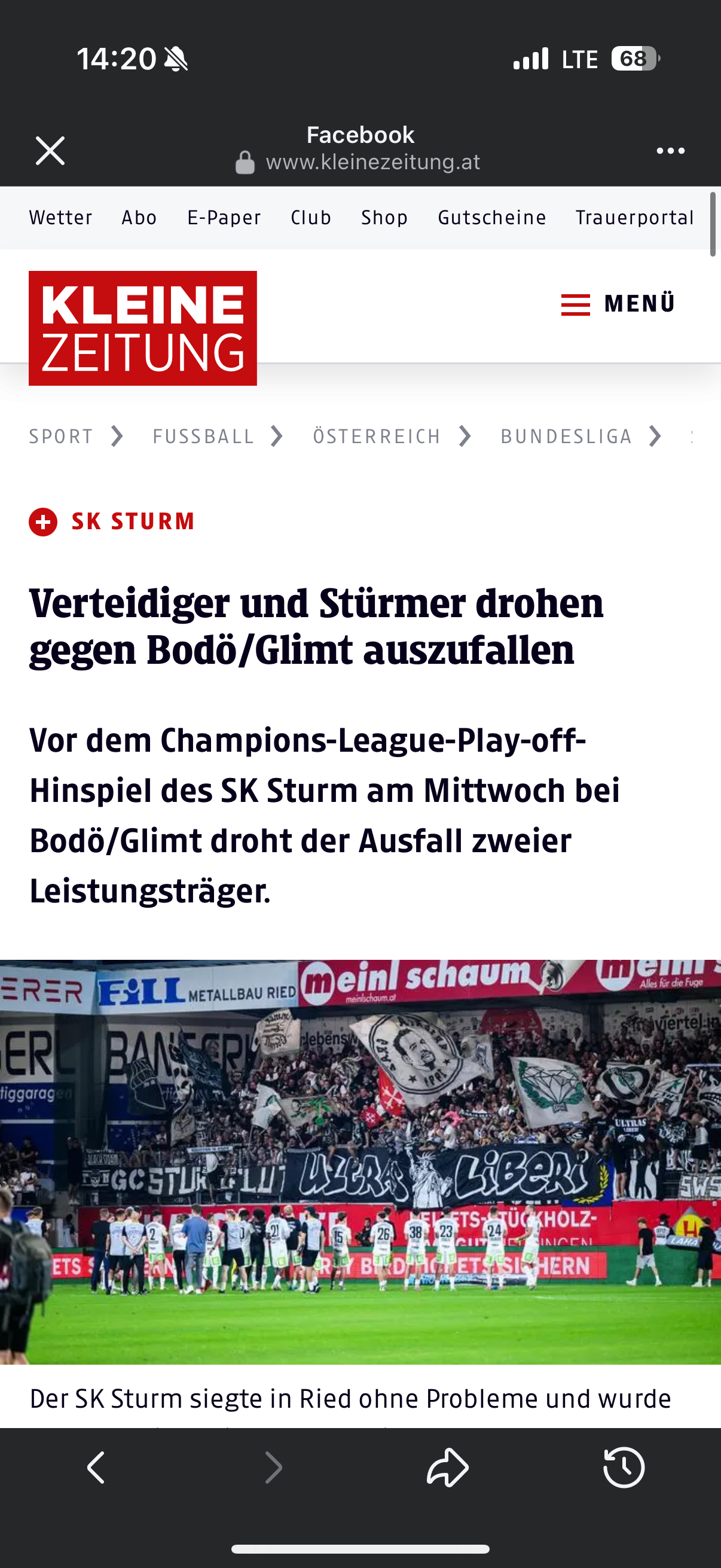Open the browsing history icon
The image size is (721, 1568).
(x=624, y=1467)
